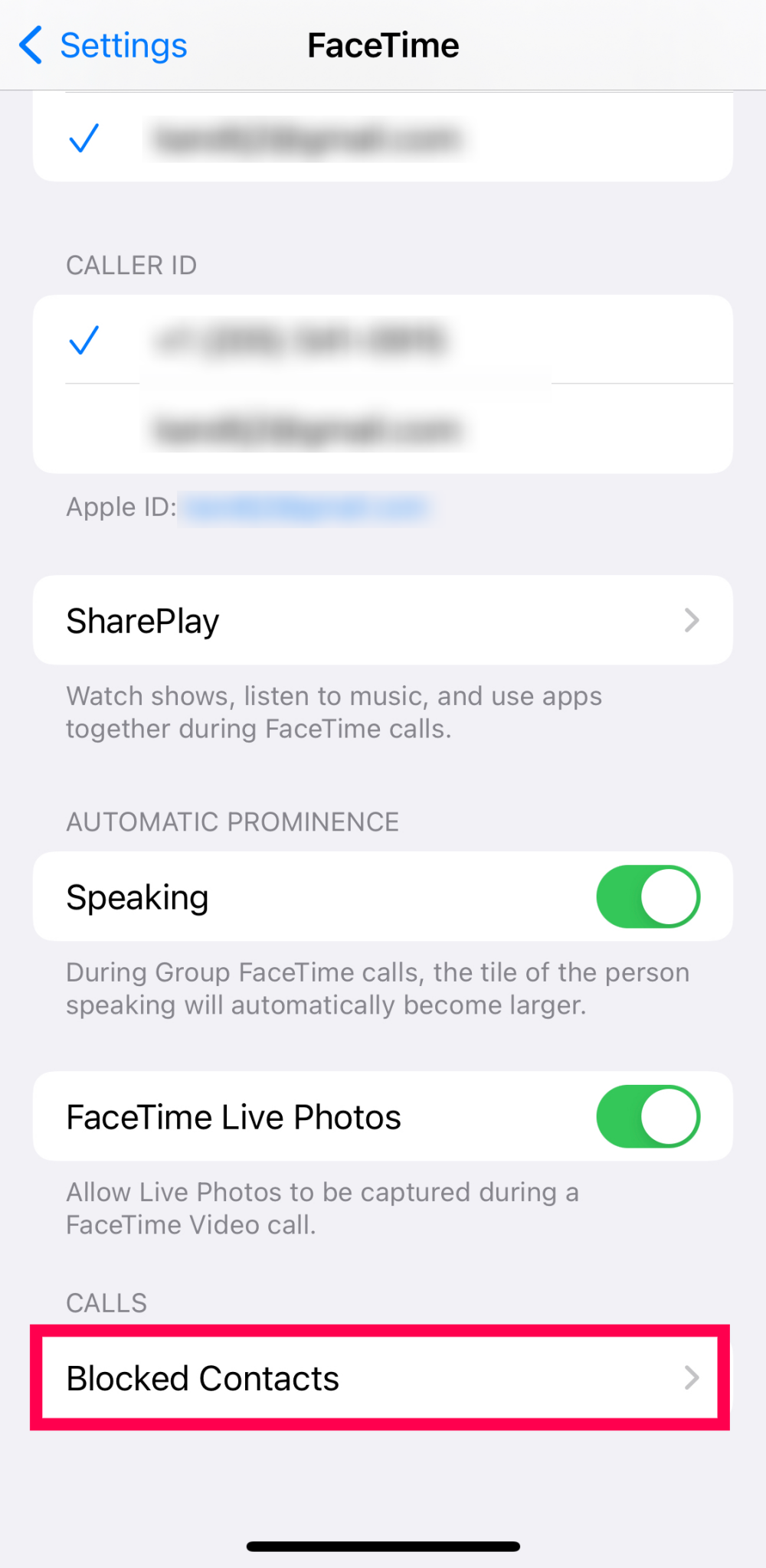The height and width of the screenshot is (1568, 766).
Task: Tap the home indicator bar at the bottom
Action: tap(383, 1544)
